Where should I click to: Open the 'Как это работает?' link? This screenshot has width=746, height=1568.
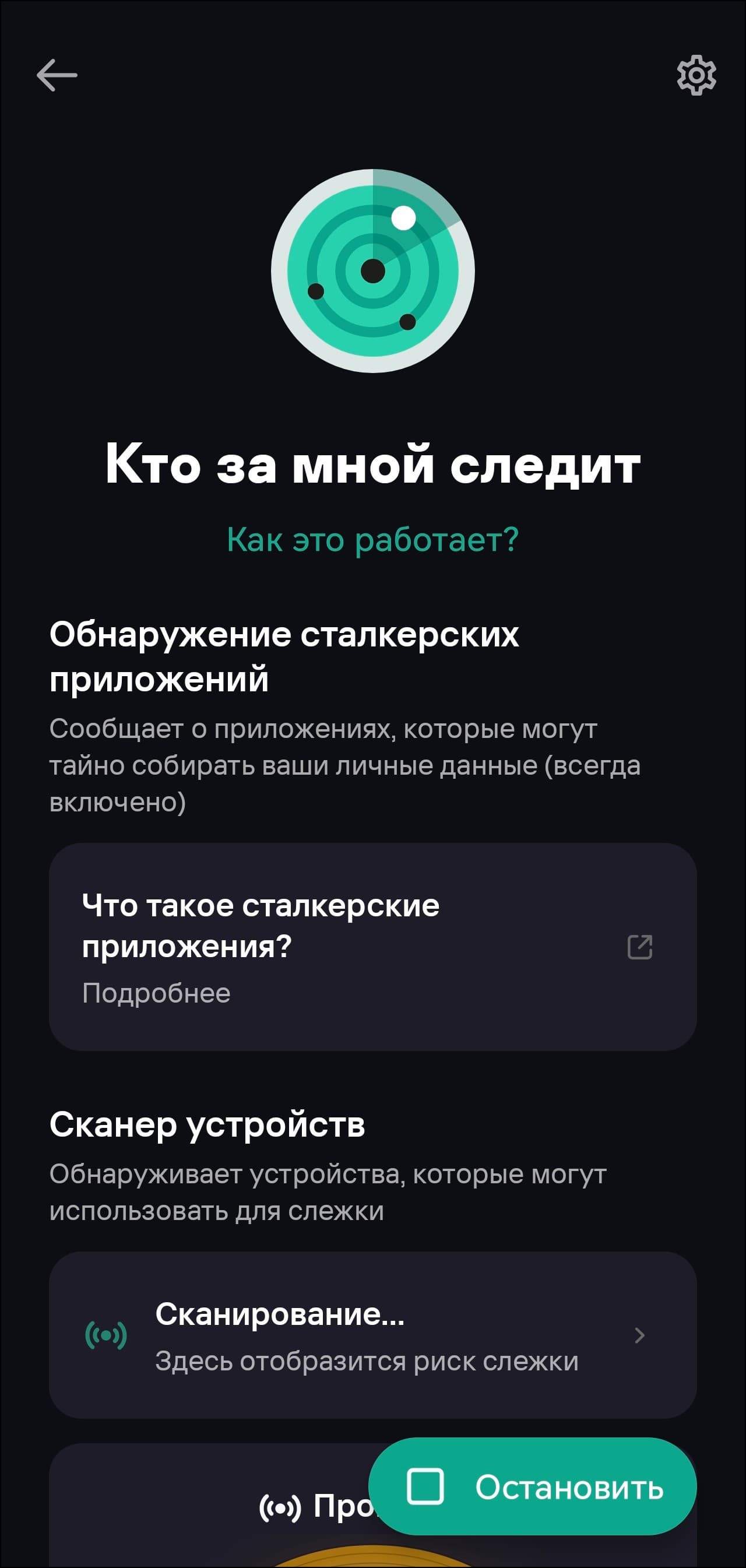click(372, 539)
